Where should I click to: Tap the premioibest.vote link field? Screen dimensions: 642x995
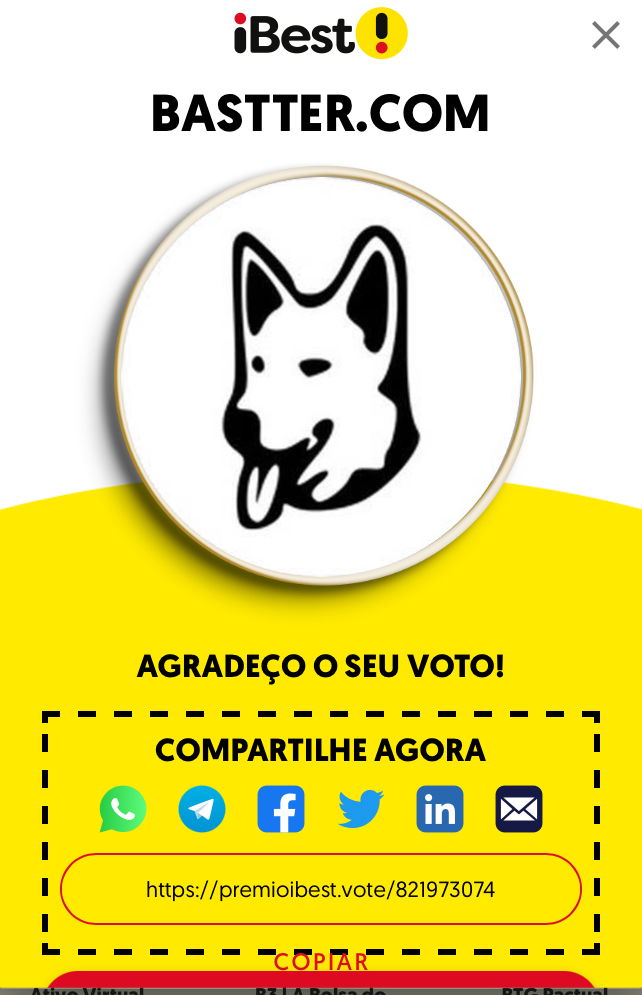(x=320, y=889)
